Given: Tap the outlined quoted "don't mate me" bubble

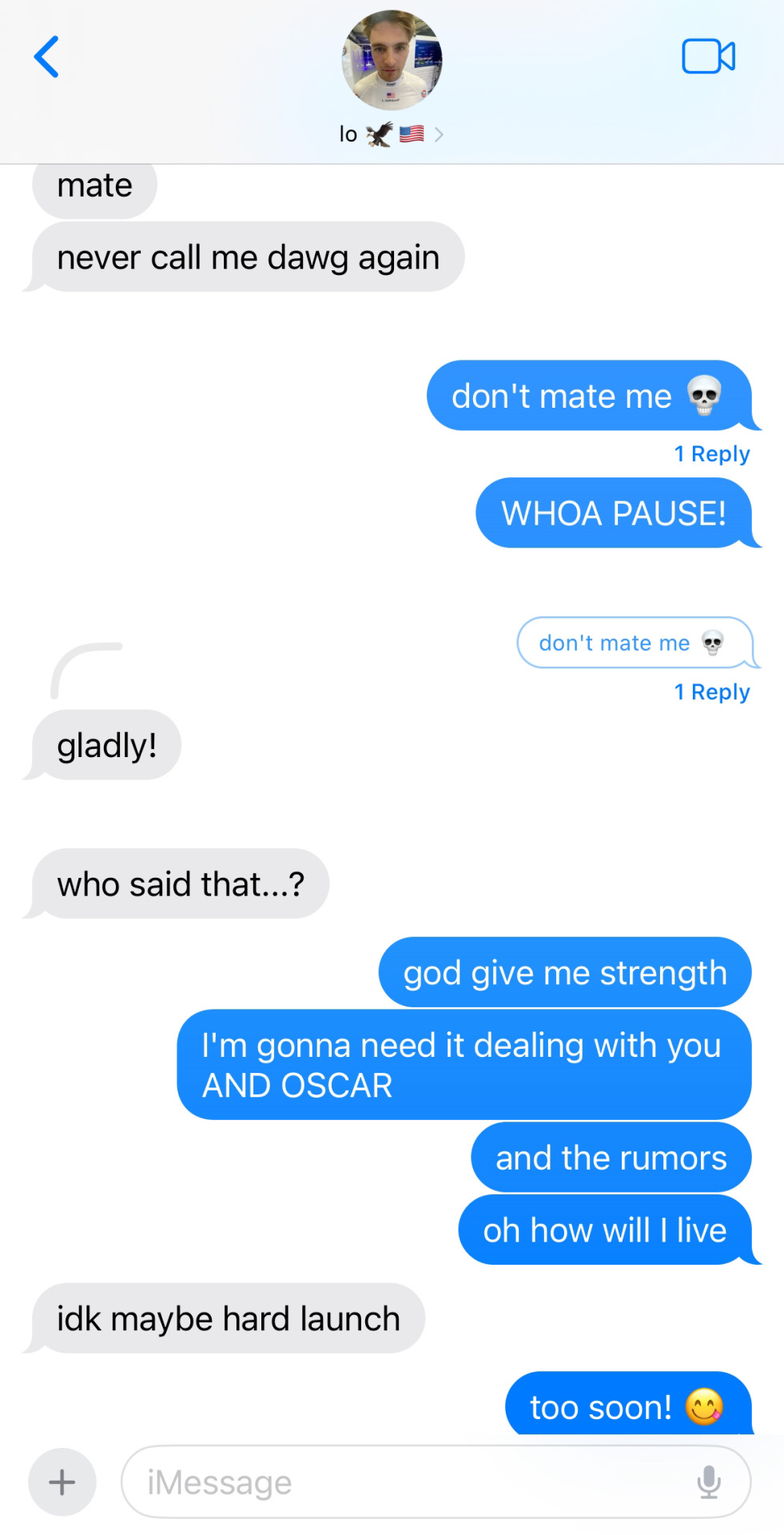Looking at the screenshot, I should point(633,643).
